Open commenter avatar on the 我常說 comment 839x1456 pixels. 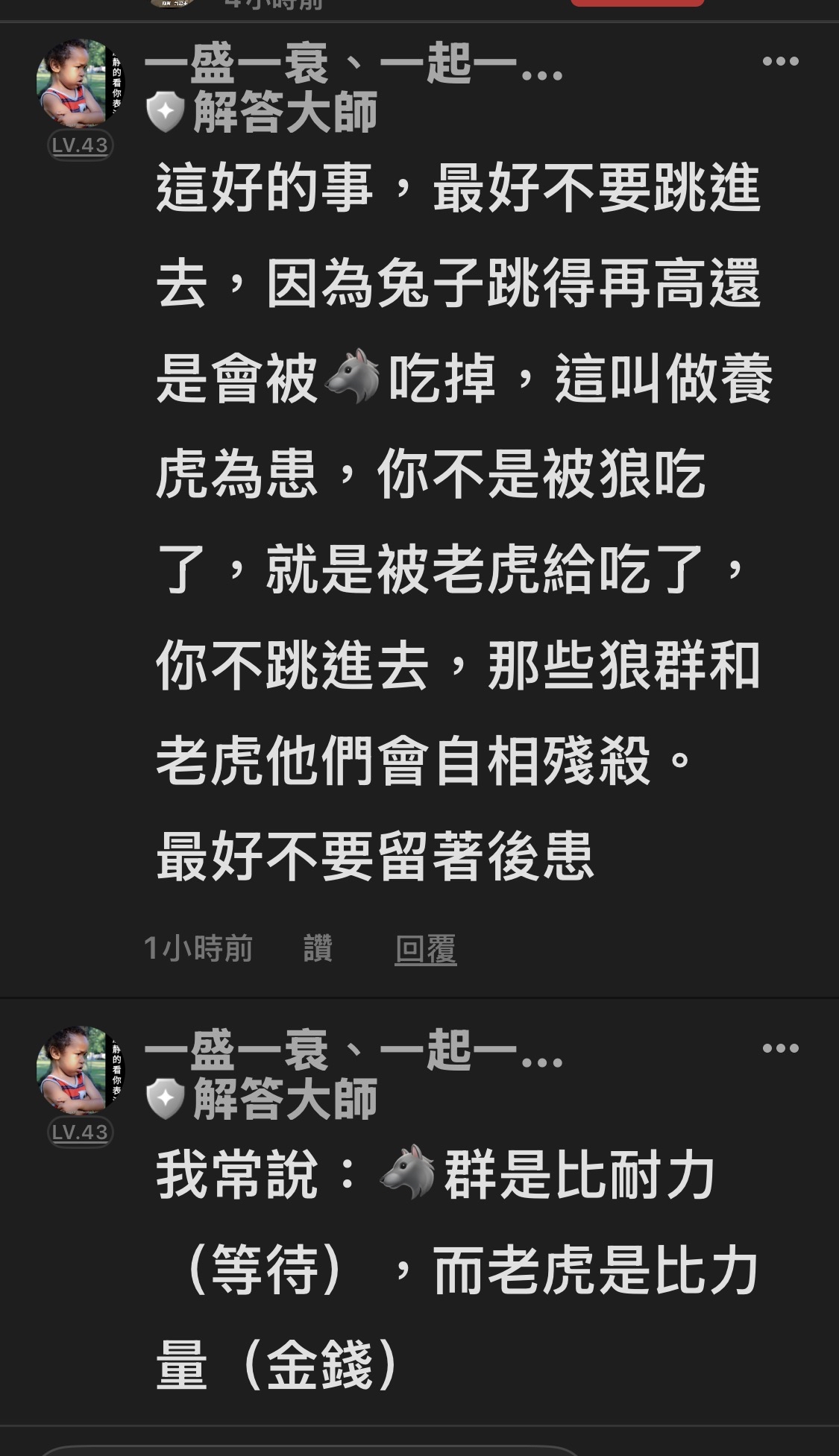[x=79, y=1071]
